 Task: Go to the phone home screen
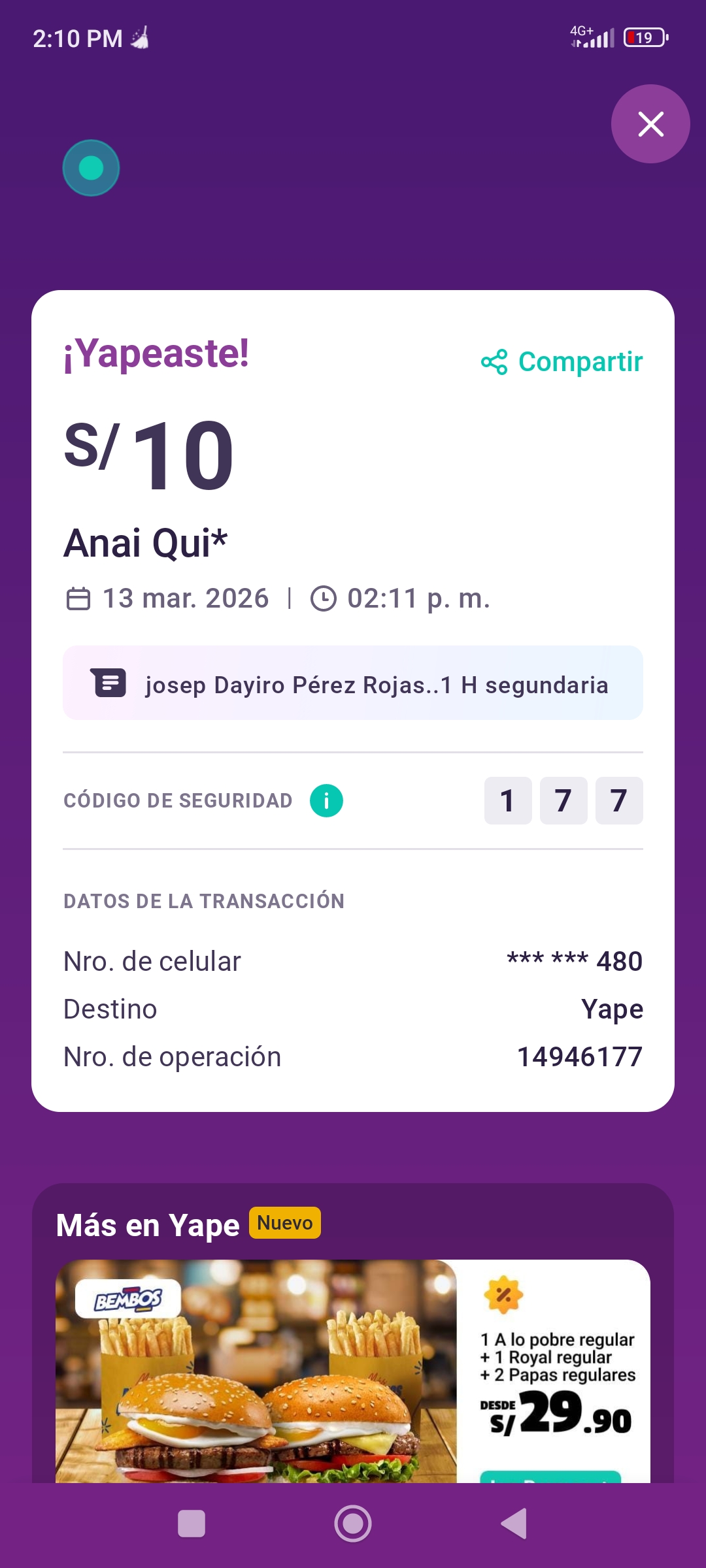tap(353, 1524)
